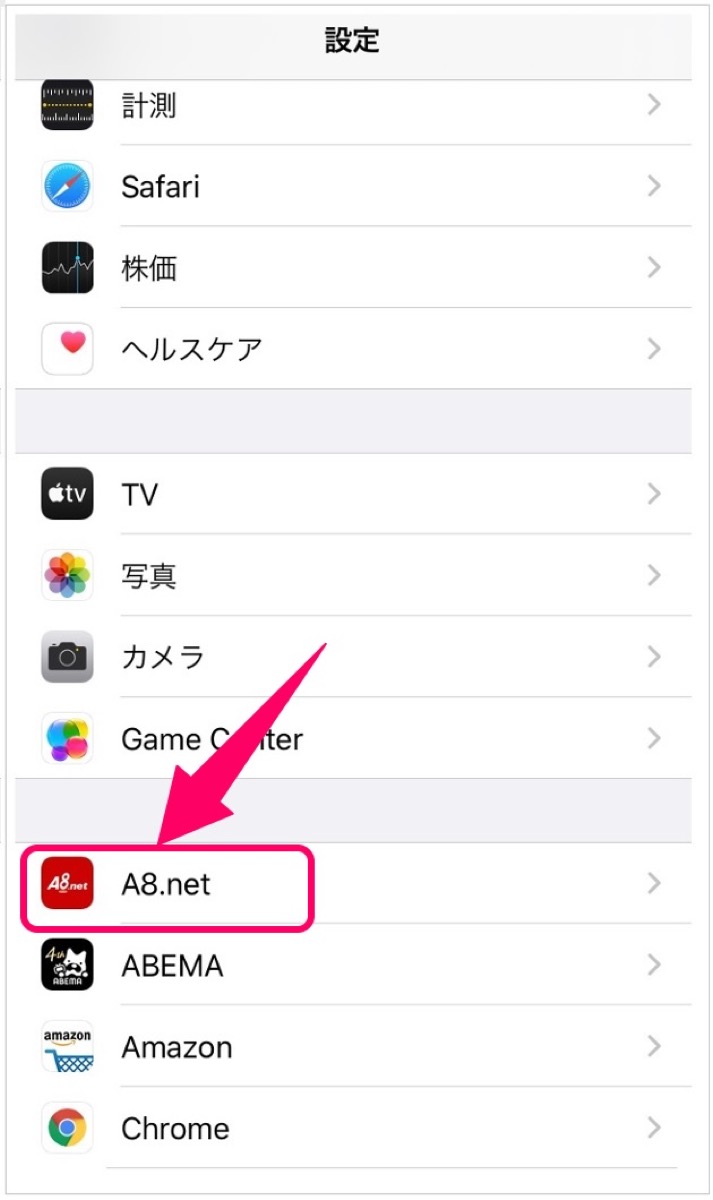713x1200 pixels.
Task: Select the A8.net app settings
Action: pyautogui.click(x=354, y=883)
